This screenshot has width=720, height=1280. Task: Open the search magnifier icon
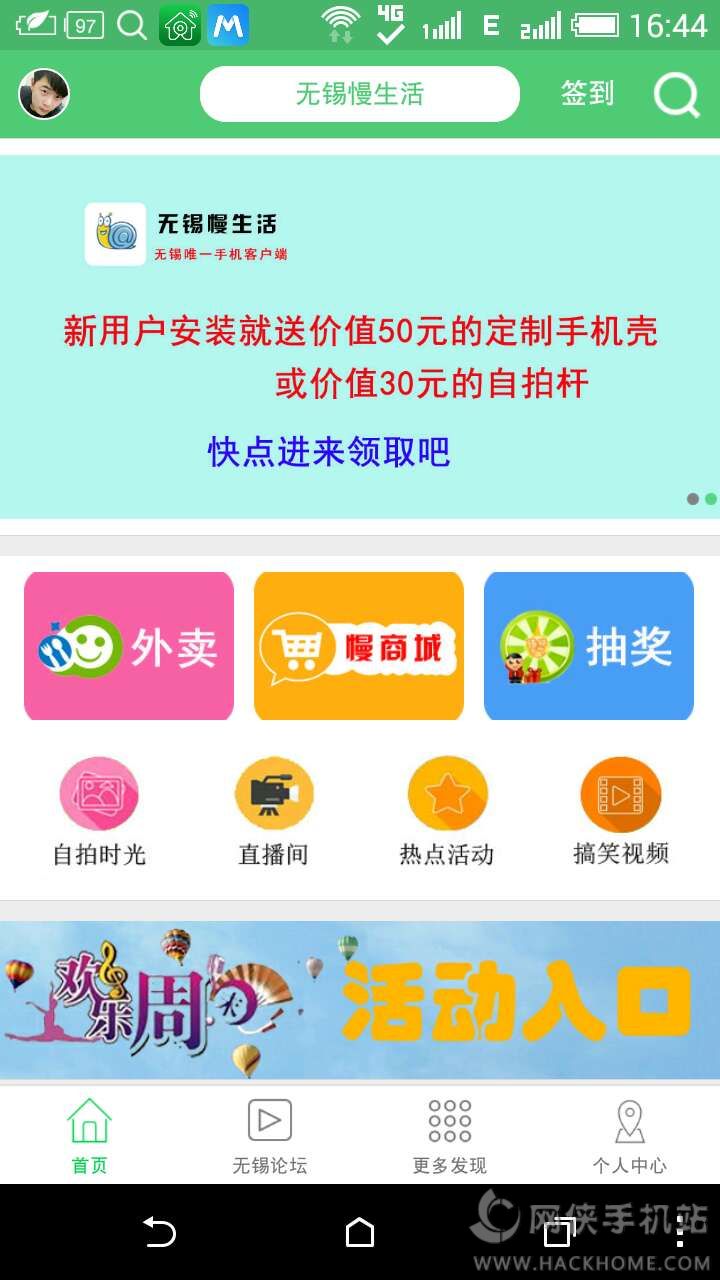coord(677,96)
